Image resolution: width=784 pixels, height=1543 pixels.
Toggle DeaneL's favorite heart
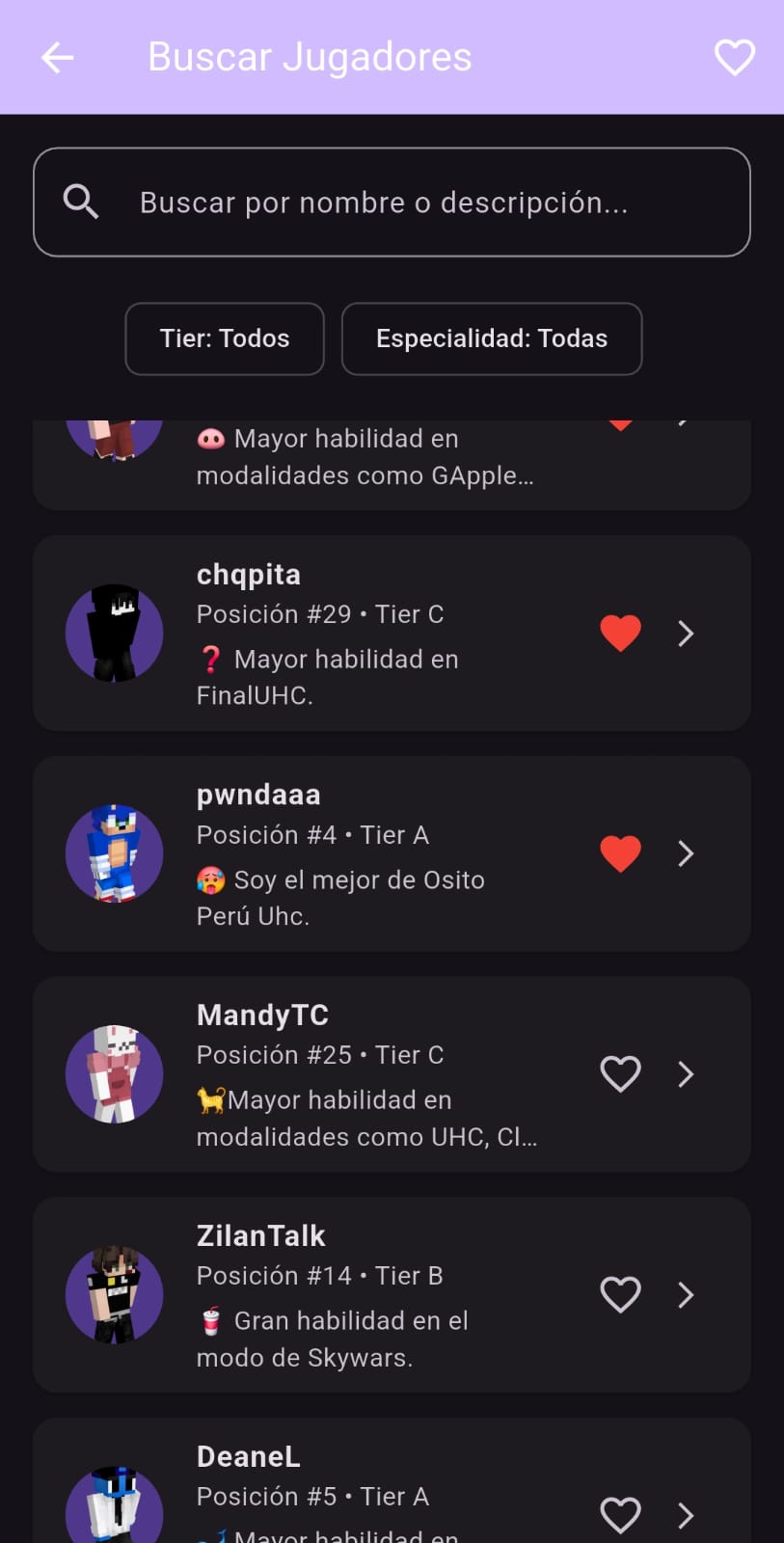620,1514
